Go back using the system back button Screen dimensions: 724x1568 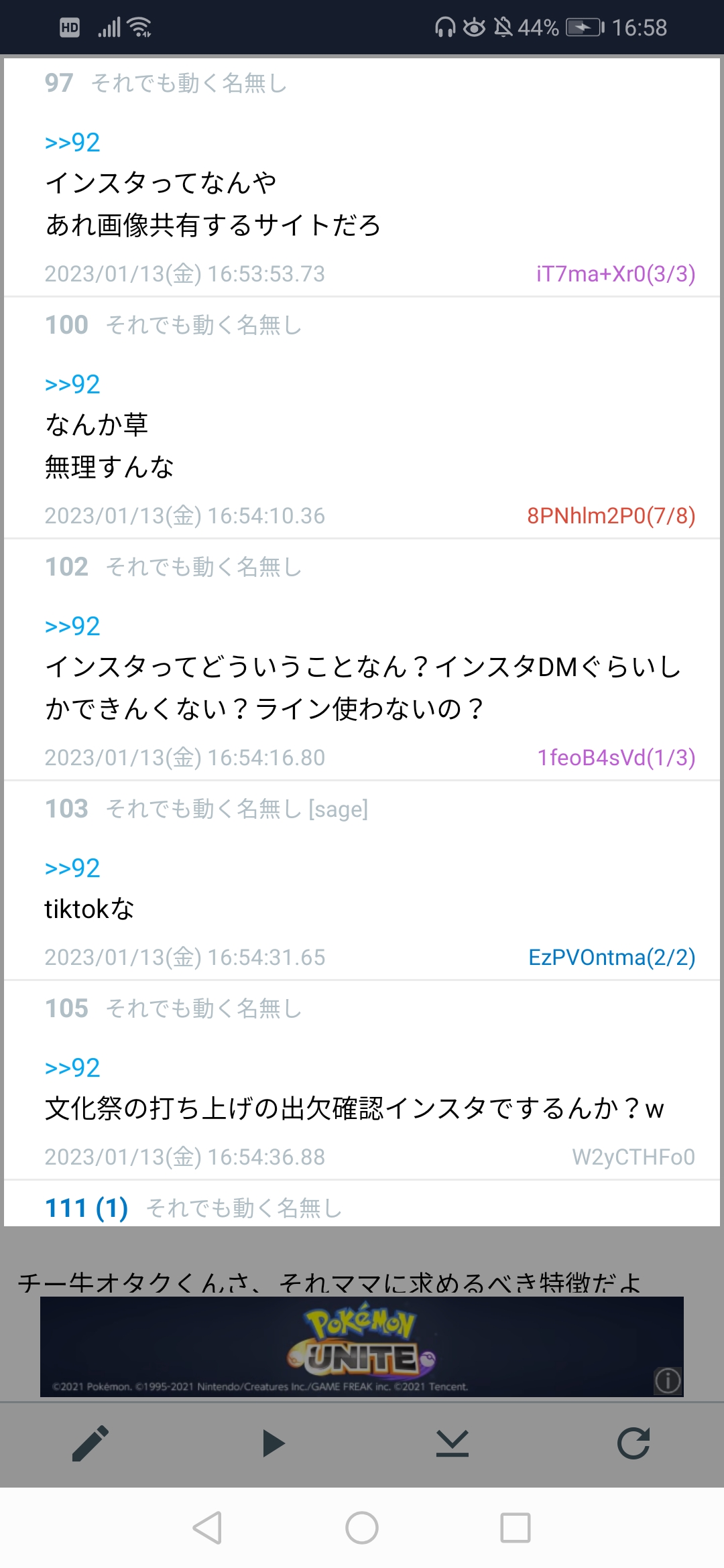[207, 1528]
